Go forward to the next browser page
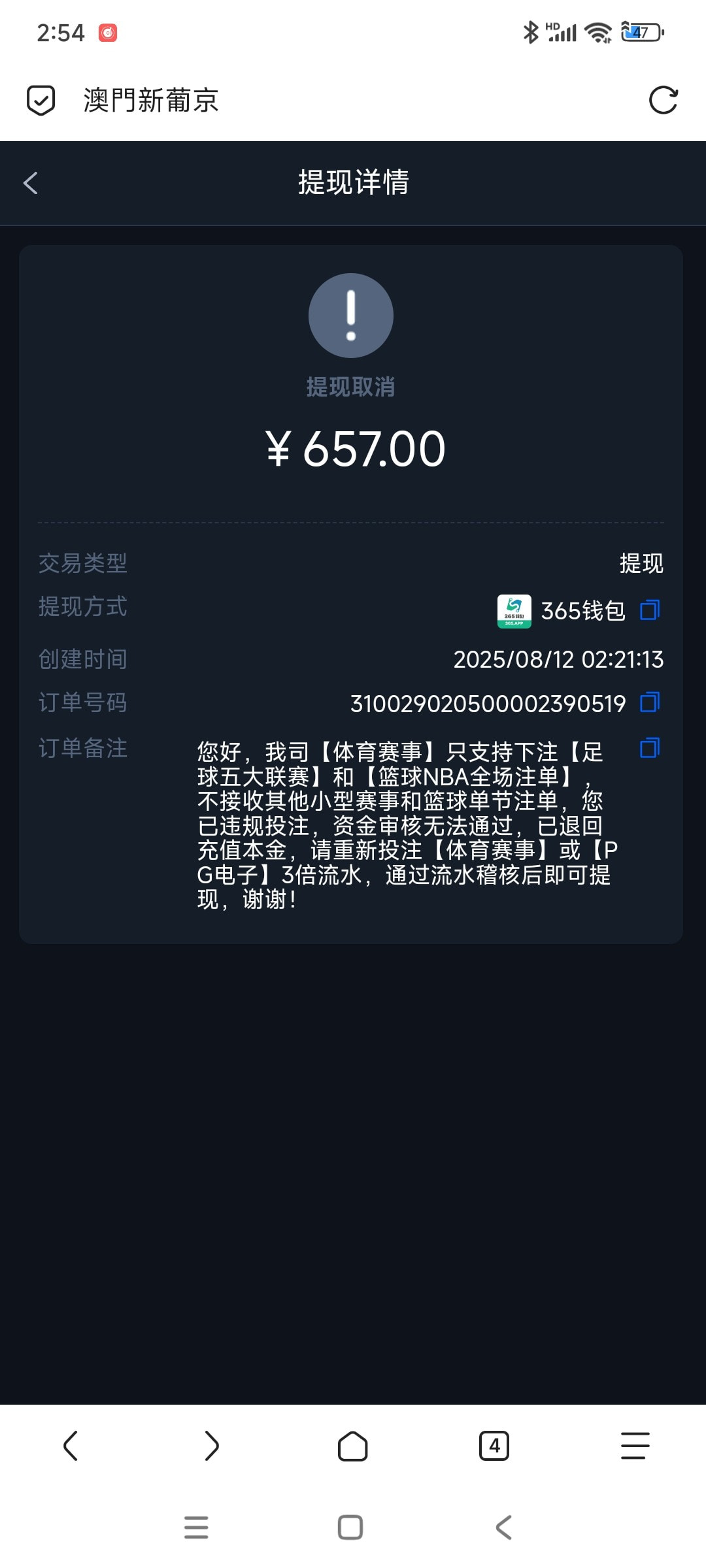Screen dimensions: 706x1568 (x=211, y=1445)
